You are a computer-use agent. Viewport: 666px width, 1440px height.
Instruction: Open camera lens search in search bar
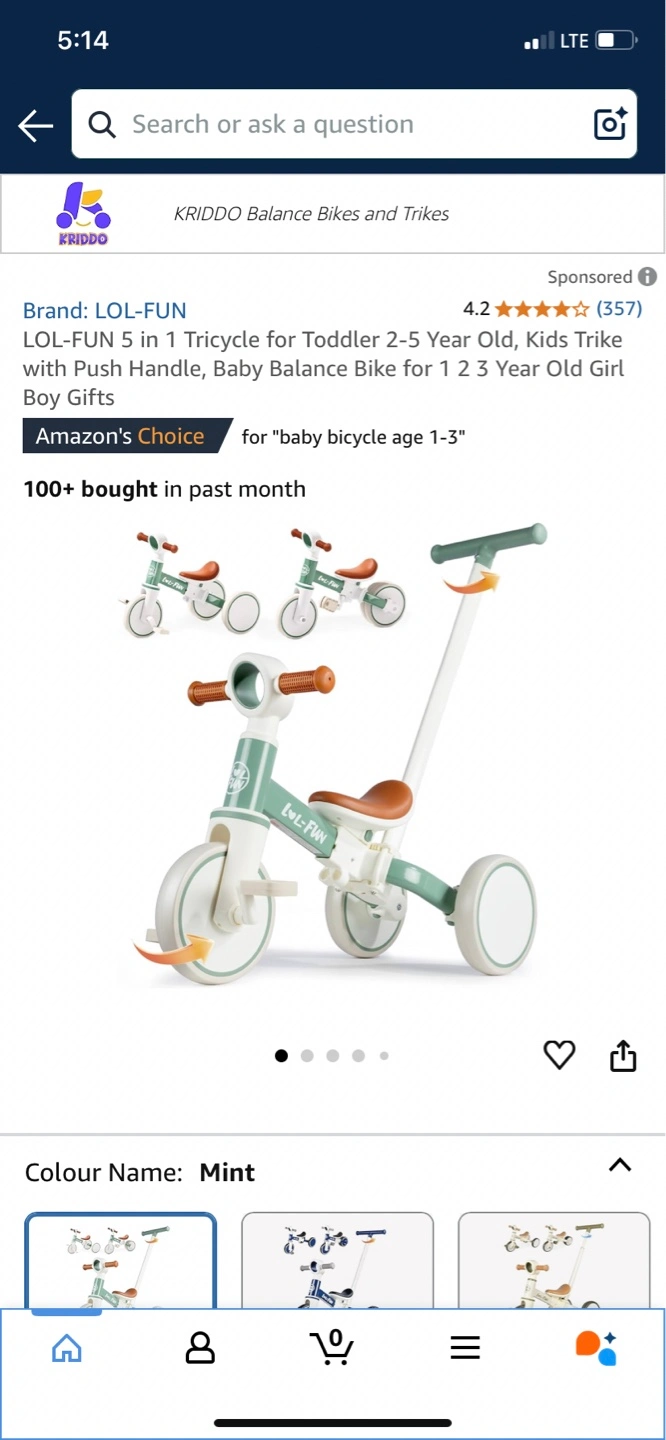click(610, 124)
